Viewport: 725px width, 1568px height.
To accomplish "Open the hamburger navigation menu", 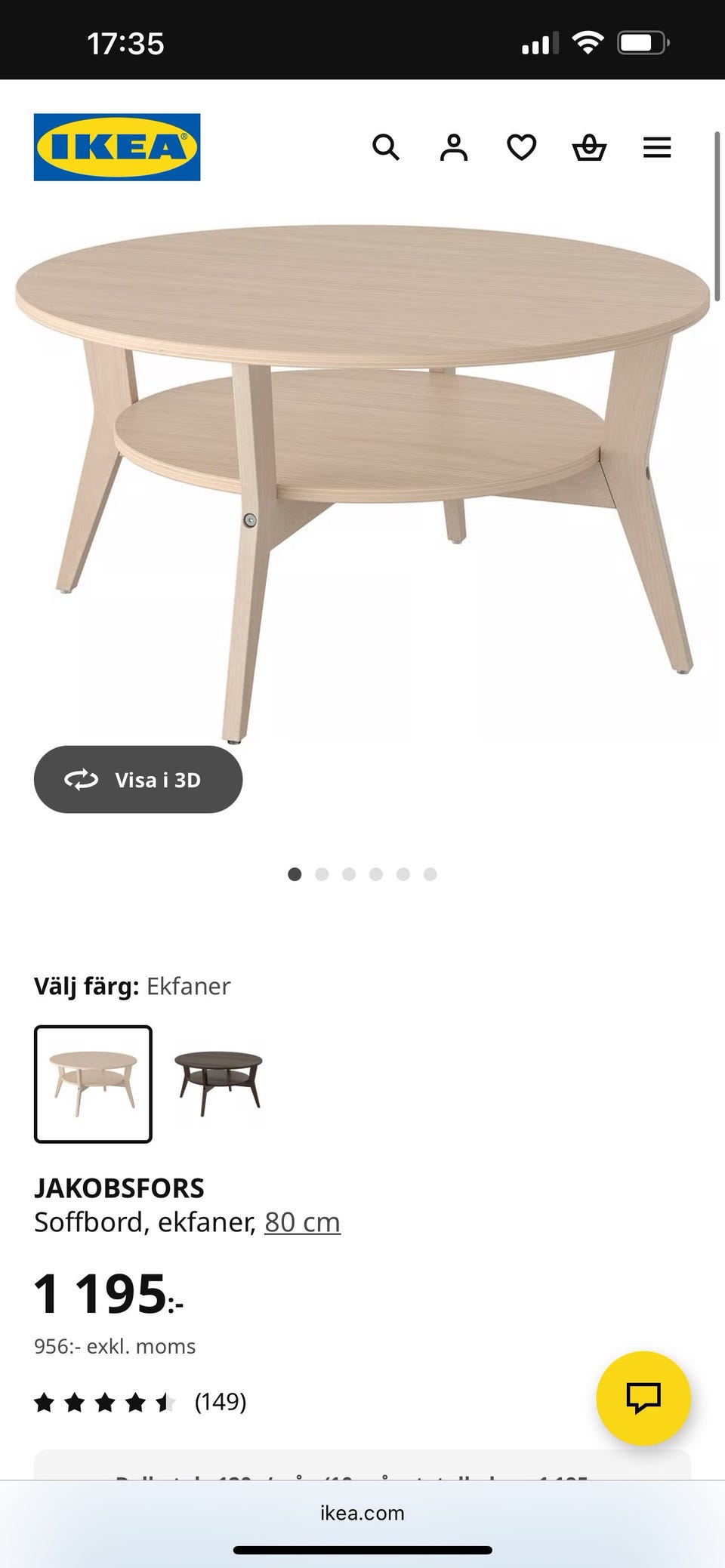I will click(x=657, y=147).
